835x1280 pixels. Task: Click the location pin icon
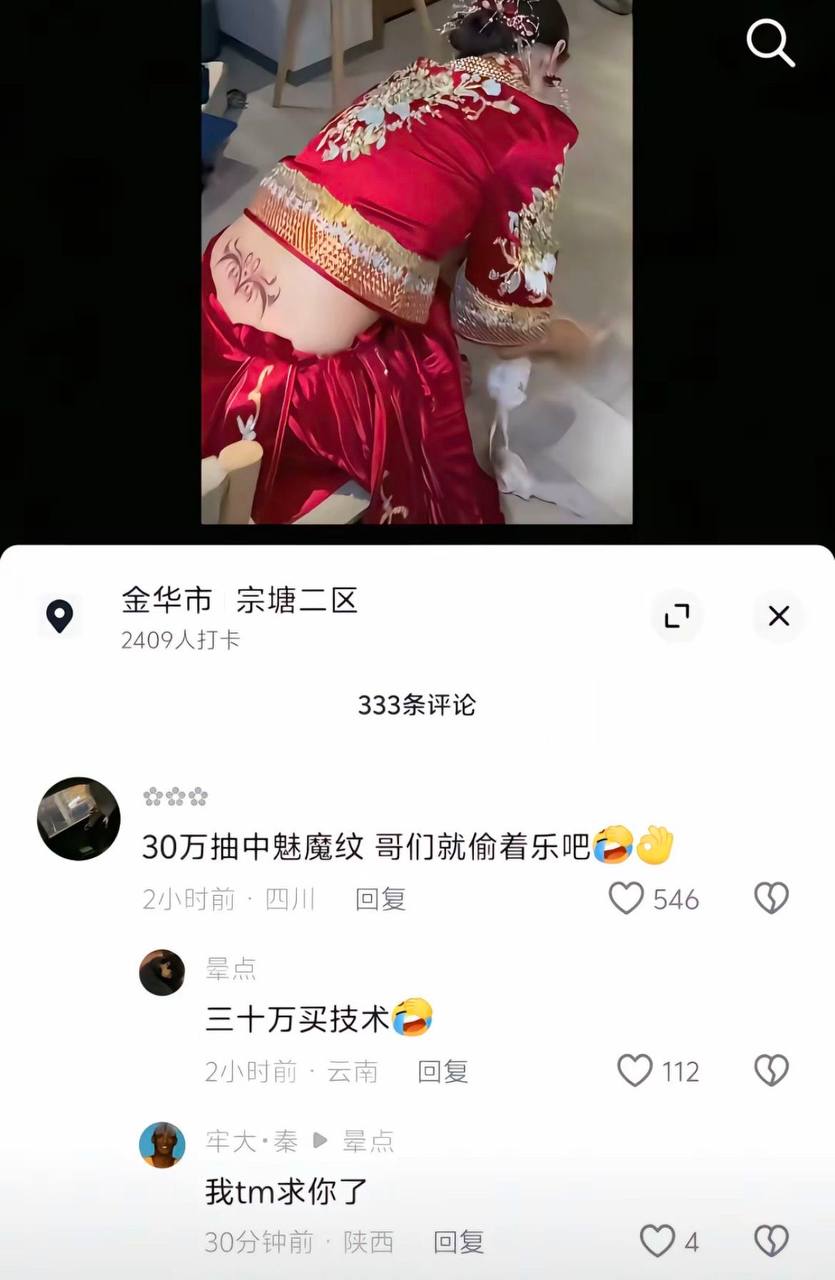click(x=61, y=616)
